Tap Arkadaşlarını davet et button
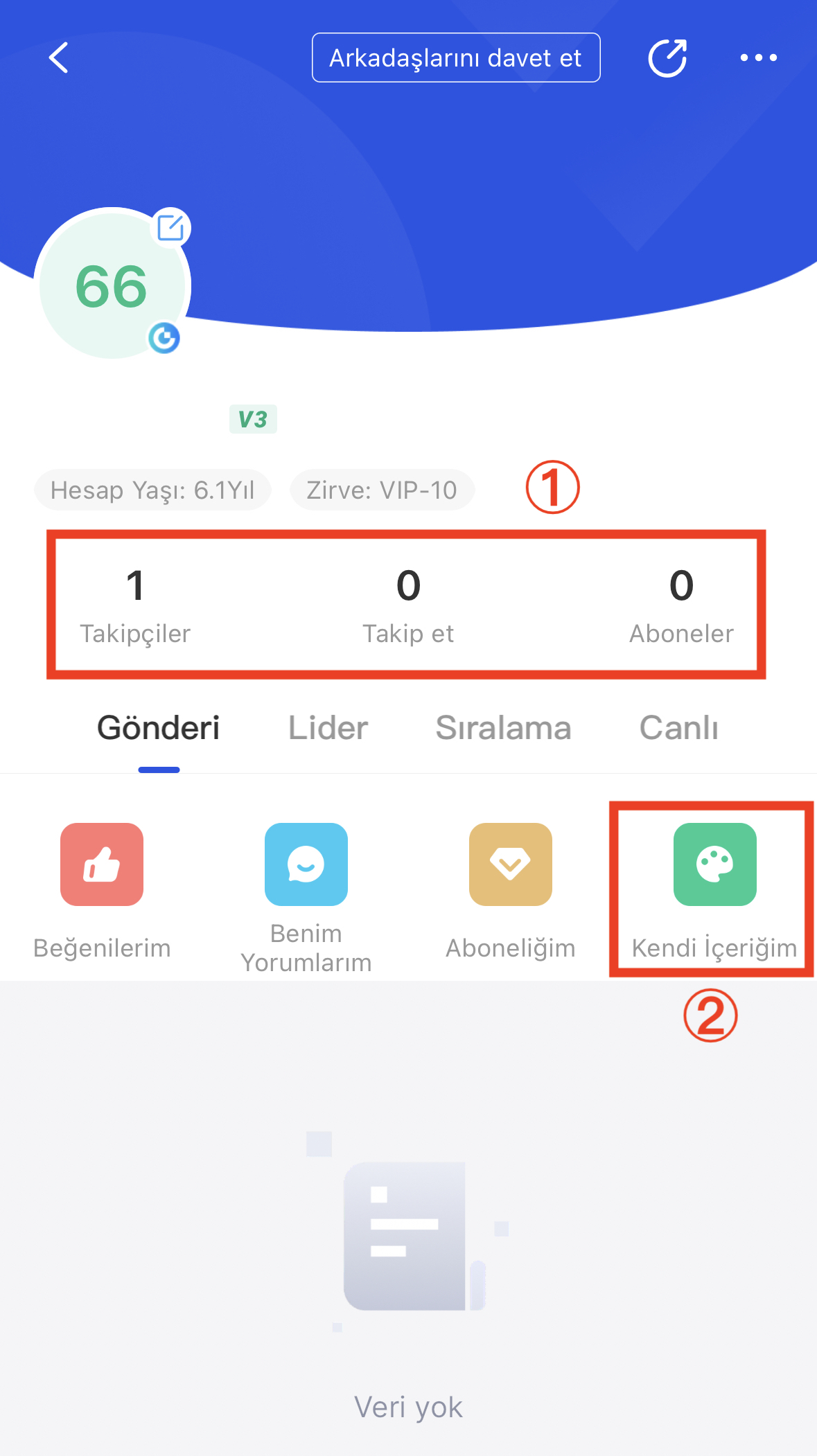The image size is (817, 1456). (455, 57)
